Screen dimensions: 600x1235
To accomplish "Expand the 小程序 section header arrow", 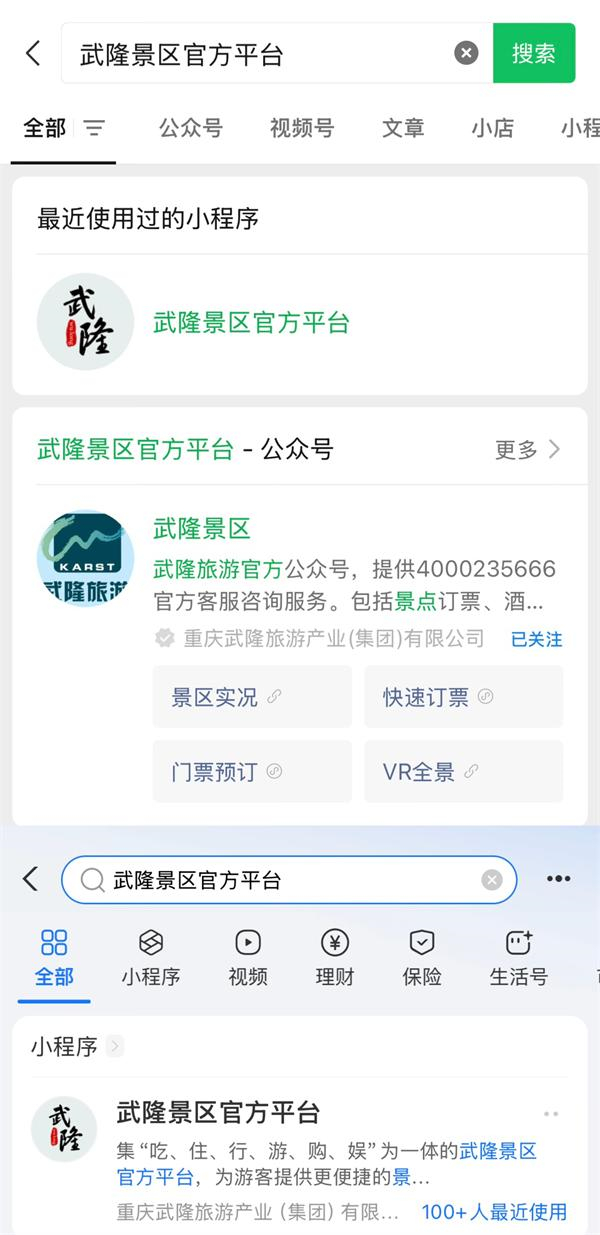I will [x=116, y=1047].
